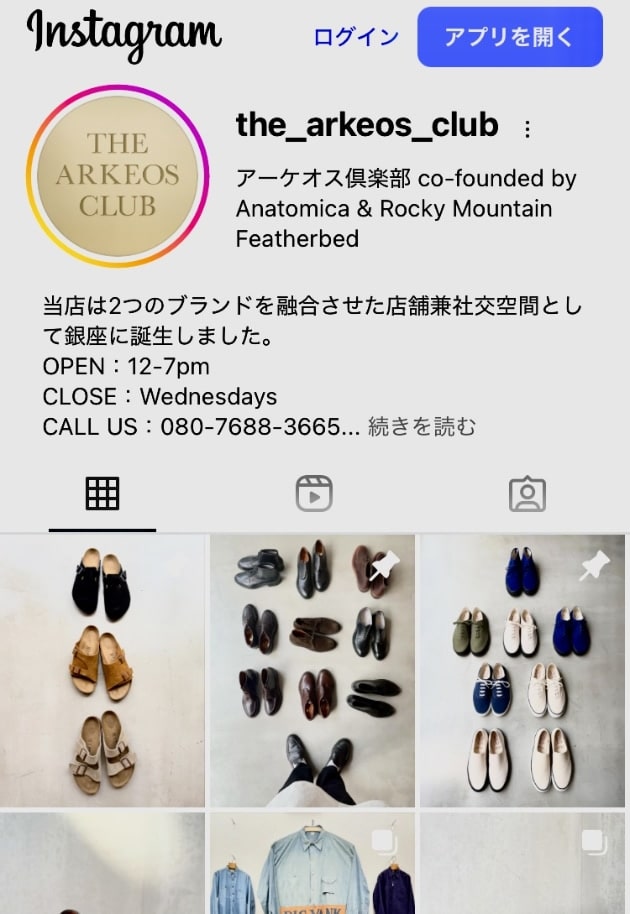This screenshot has height=914, width=630.
Task: Open the post showing three pairs of sandals
Action: (102, 670)
